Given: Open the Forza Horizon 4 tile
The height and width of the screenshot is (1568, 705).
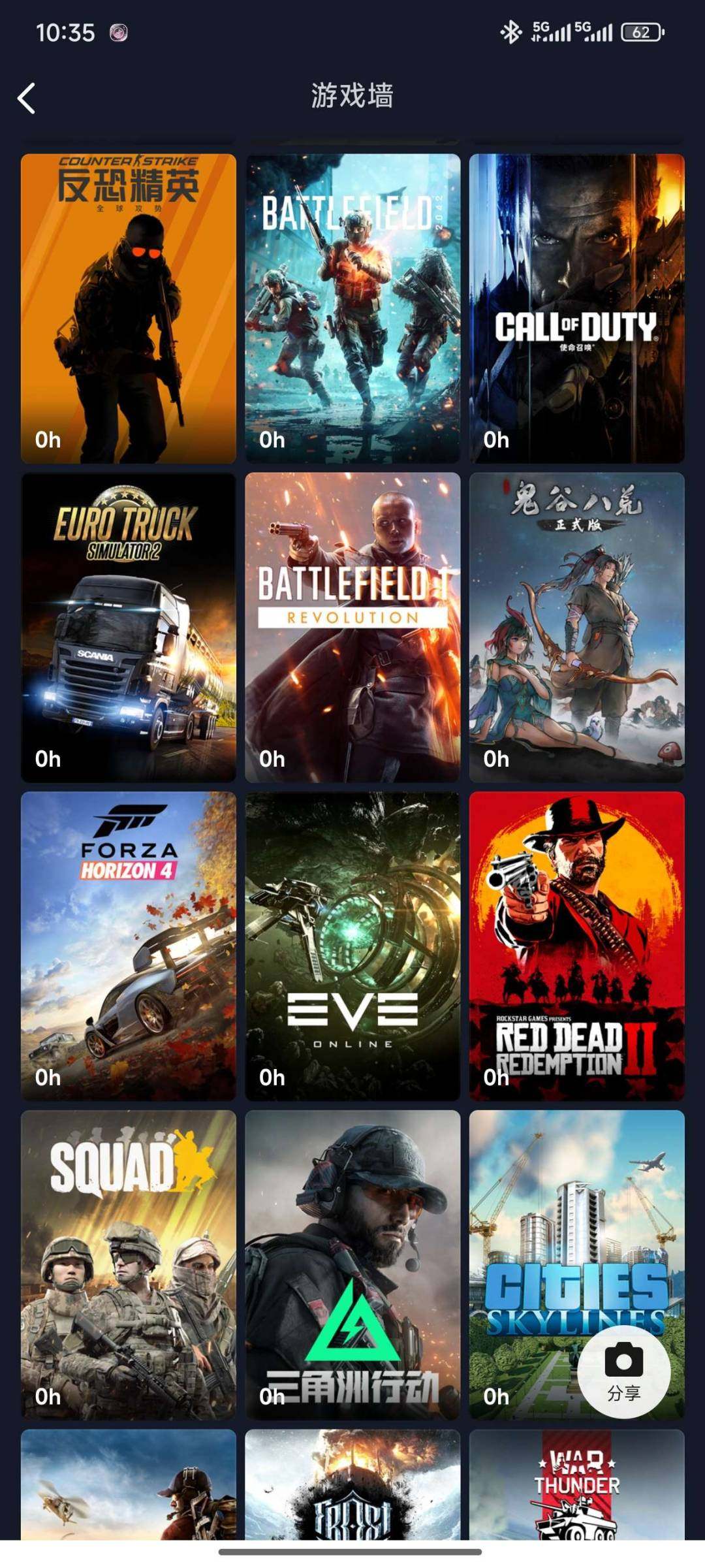Looking at the screenshot, I should coord(129,946).
